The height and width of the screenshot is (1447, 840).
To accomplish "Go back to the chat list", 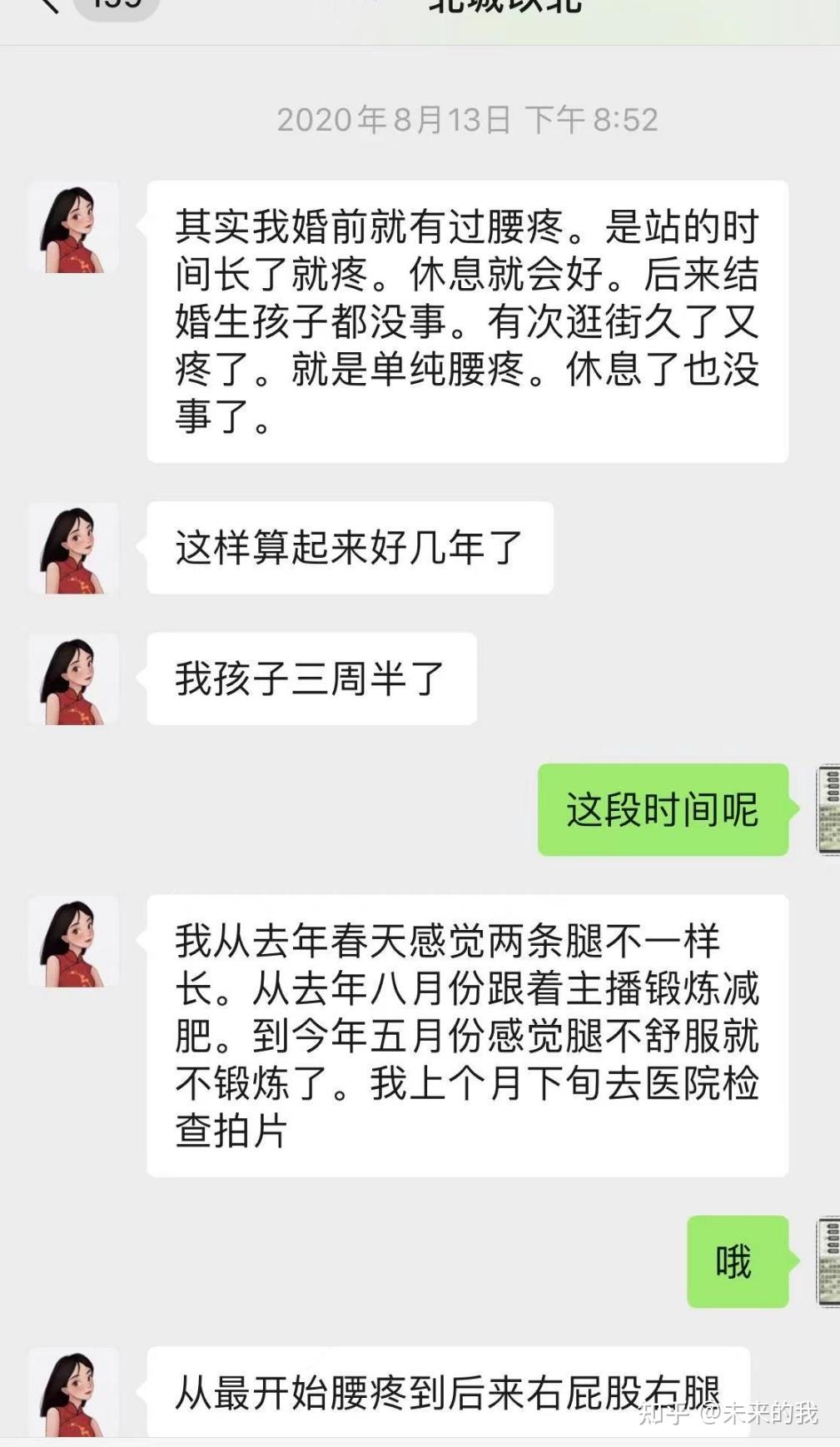I will point(48,5).
